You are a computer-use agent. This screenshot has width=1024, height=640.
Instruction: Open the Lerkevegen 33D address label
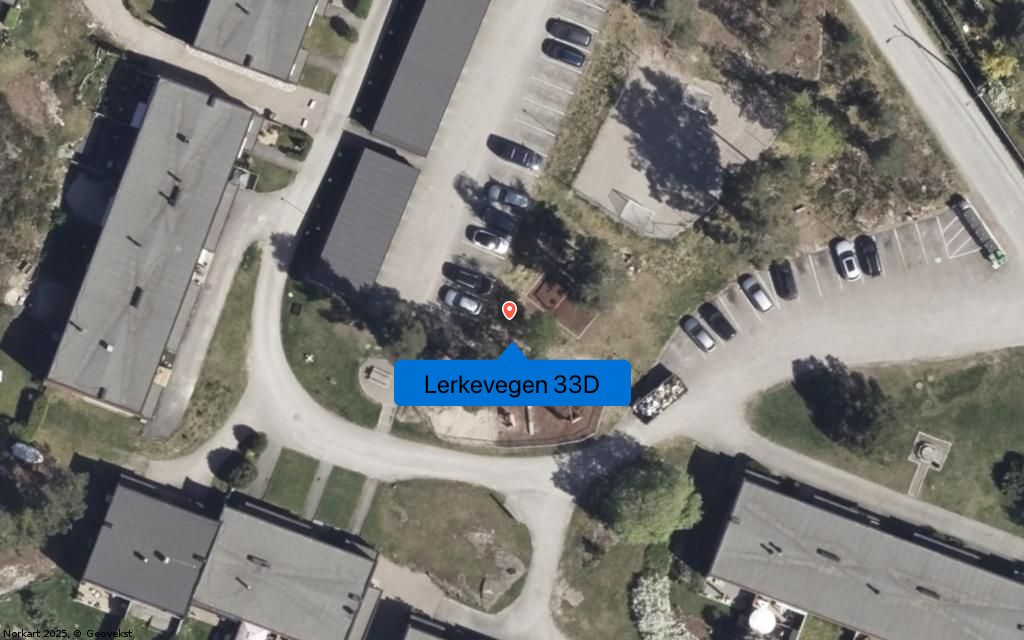tap(512, 384)
